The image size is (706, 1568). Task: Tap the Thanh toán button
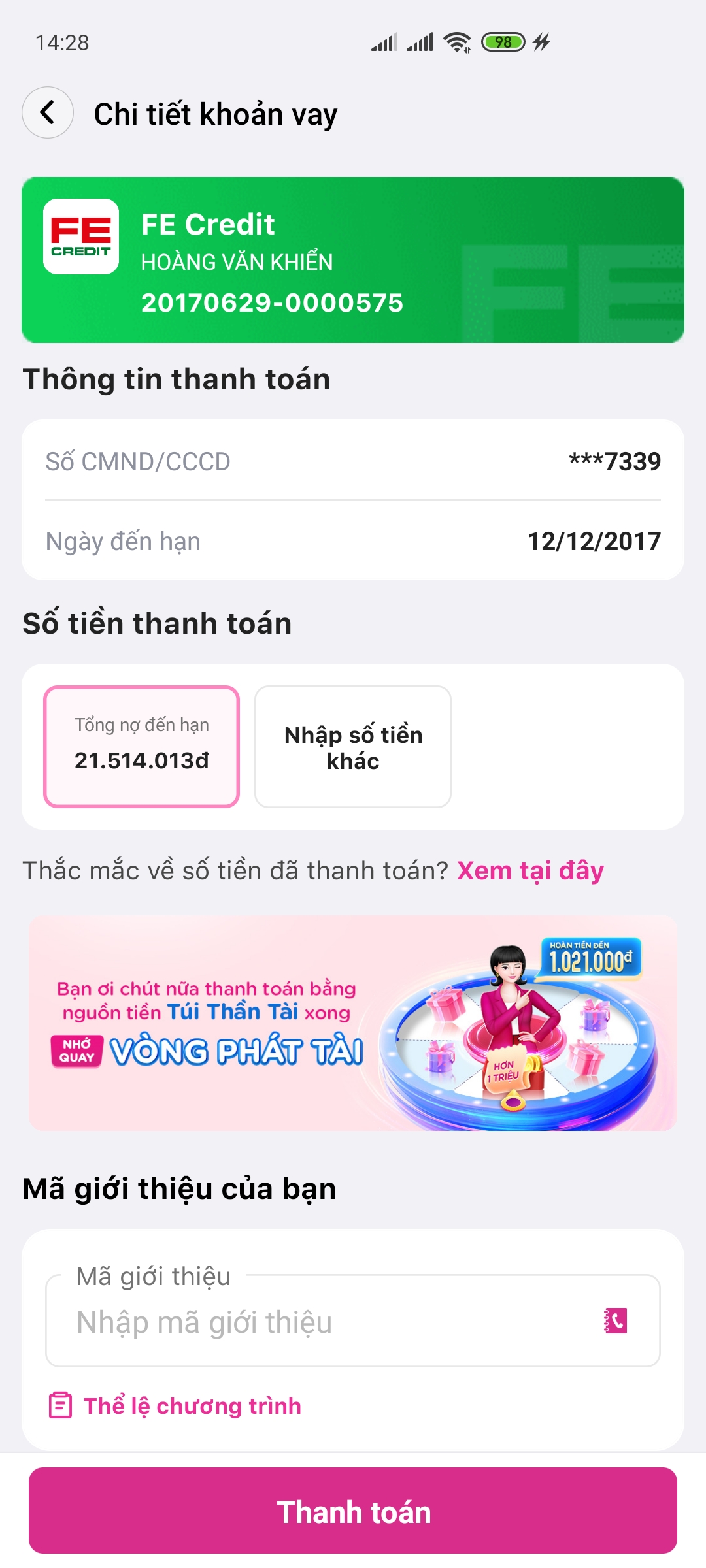[353, 1511]
